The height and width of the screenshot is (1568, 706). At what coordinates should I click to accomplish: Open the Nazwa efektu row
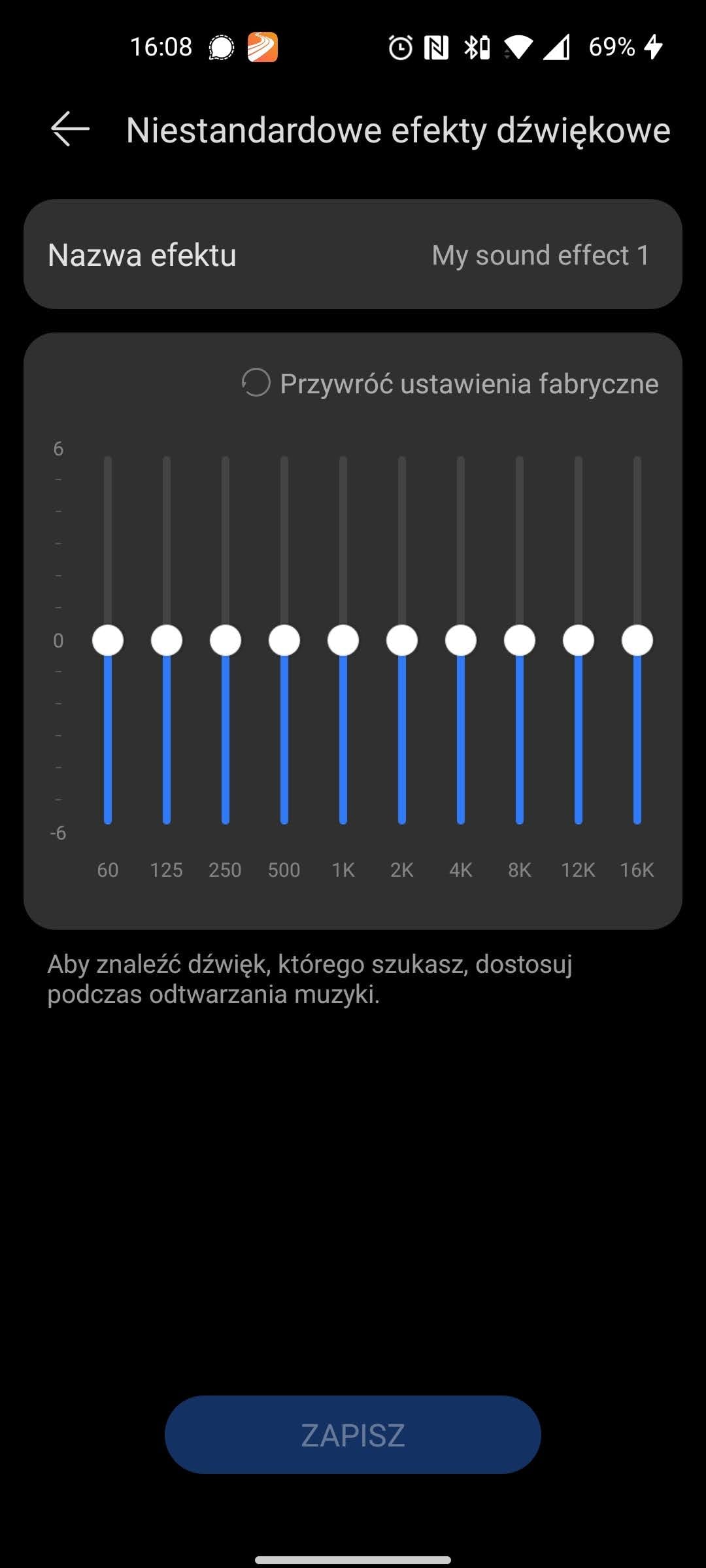353,255
